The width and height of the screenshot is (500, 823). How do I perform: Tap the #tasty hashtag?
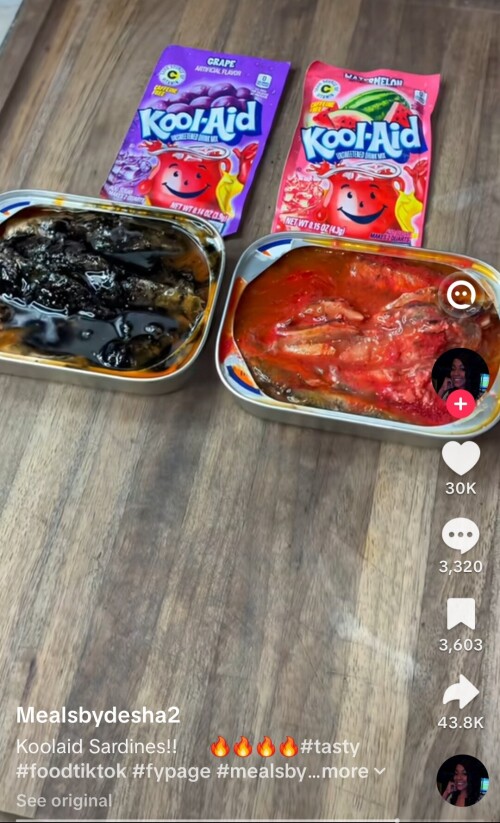click(329, 747)
